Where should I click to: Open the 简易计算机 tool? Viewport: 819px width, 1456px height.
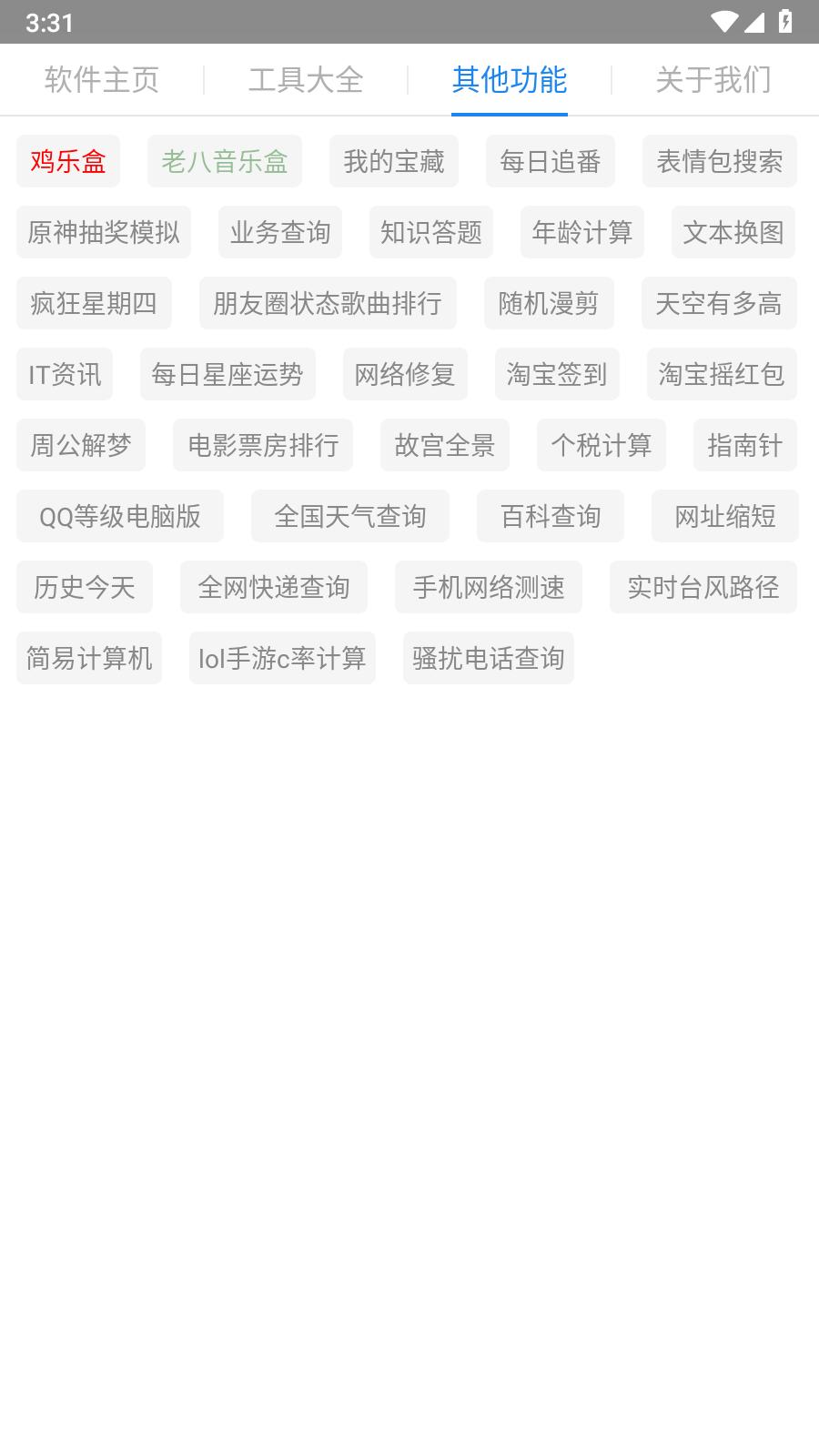pos(89,658)
